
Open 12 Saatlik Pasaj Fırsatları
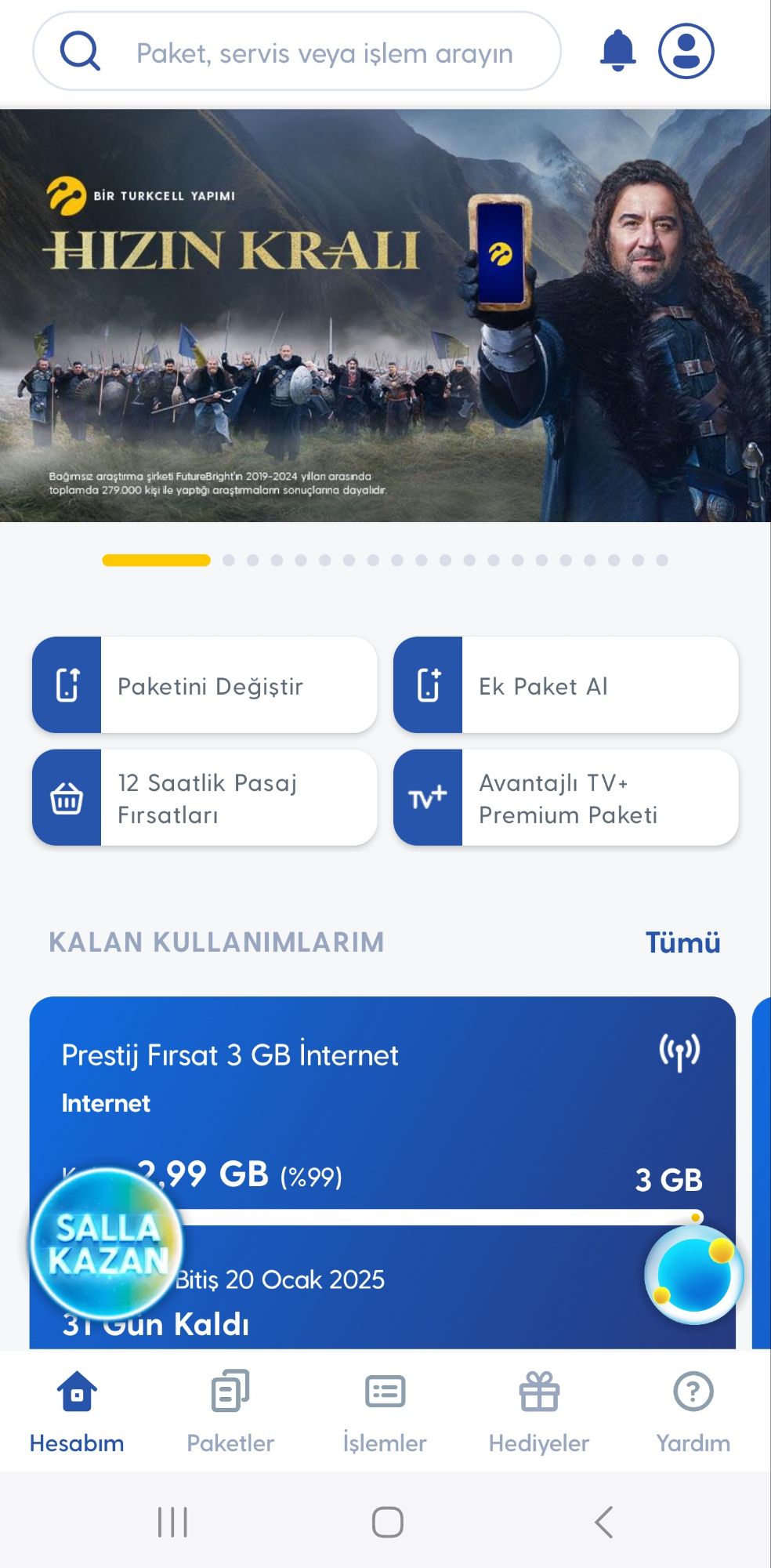coord(205,798)
